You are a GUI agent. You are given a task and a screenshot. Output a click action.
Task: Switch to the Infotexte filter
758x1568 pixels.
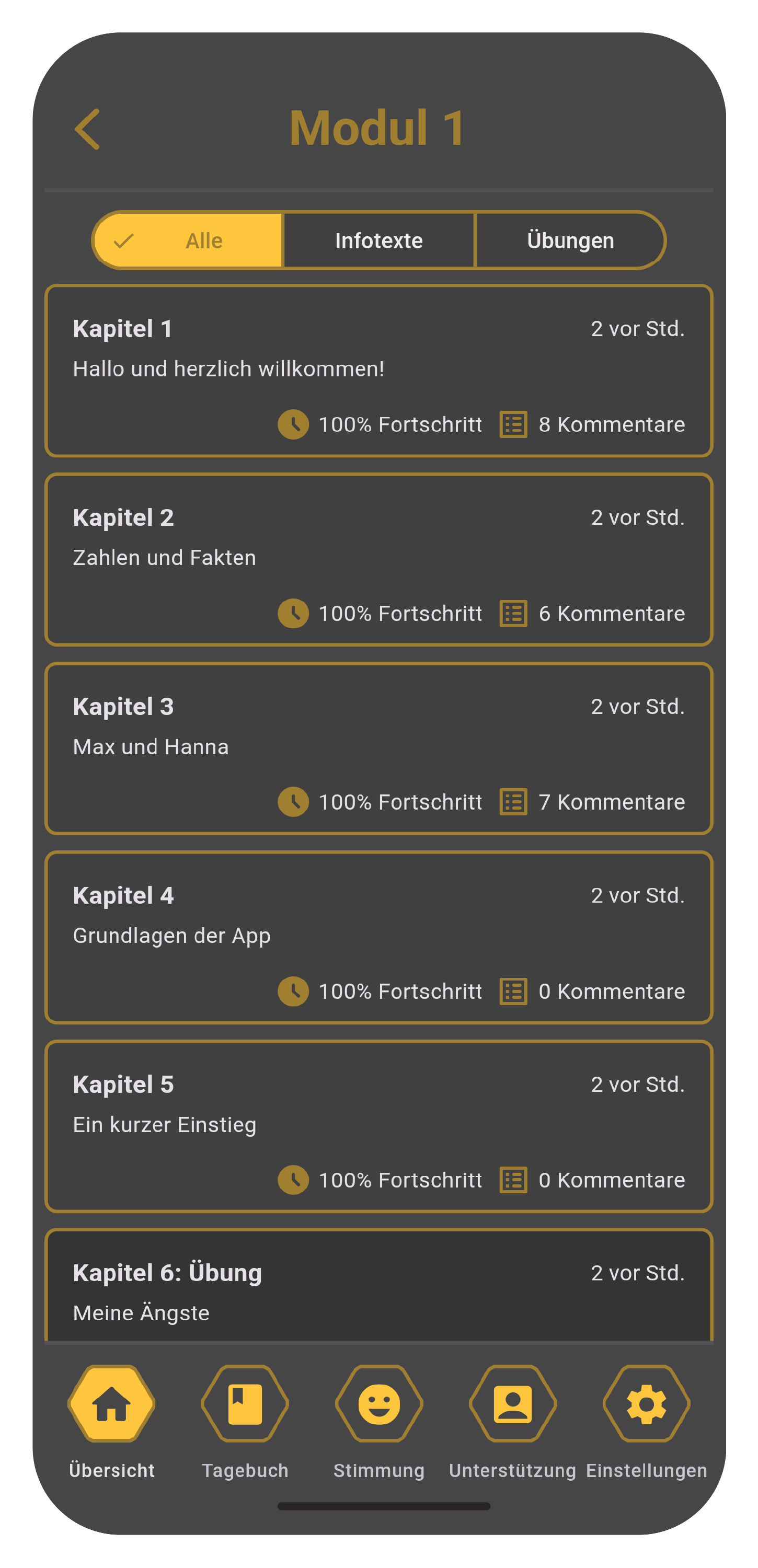[378, 240]
